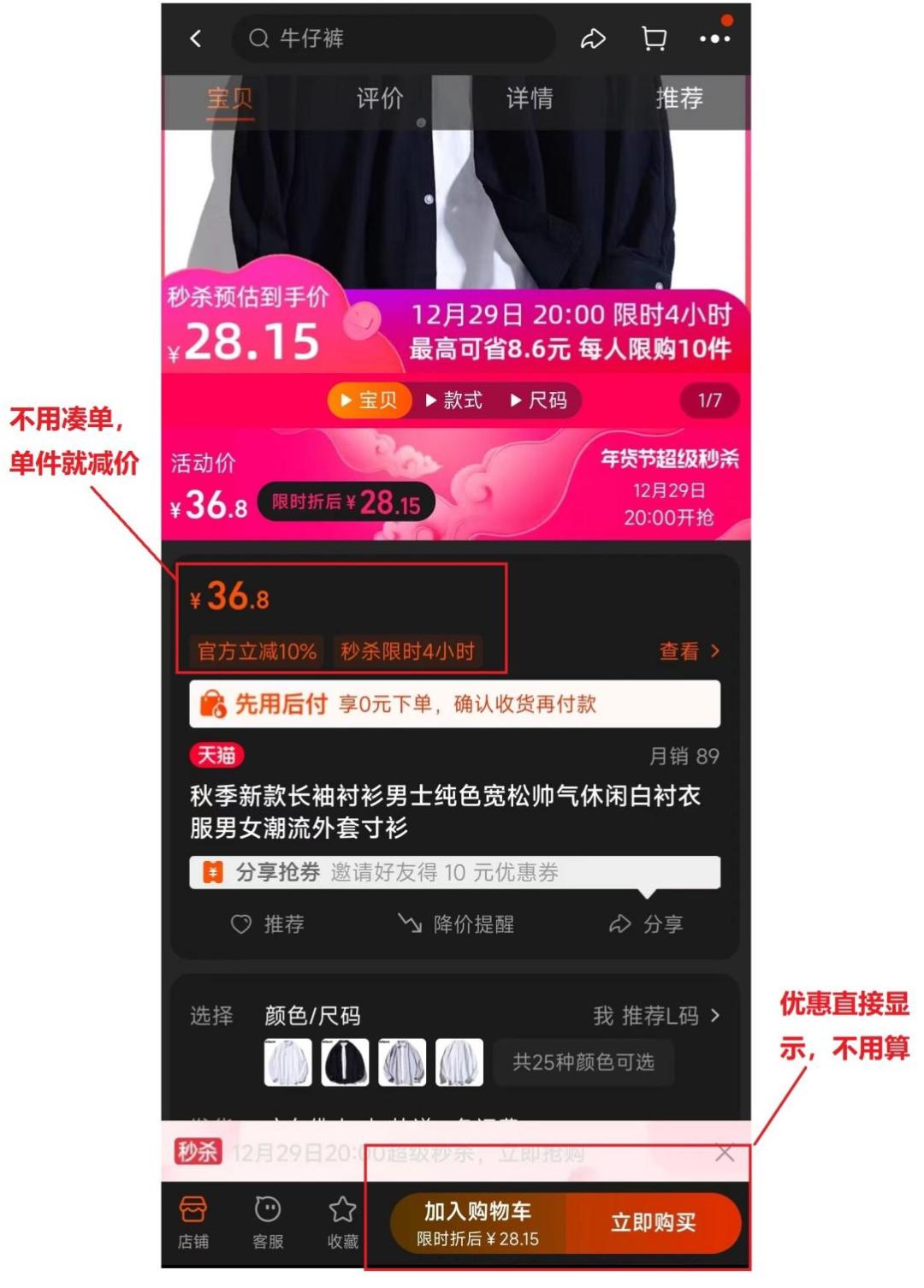Select the 款式 image chip

pyautogui.click(x=454, y=401)
